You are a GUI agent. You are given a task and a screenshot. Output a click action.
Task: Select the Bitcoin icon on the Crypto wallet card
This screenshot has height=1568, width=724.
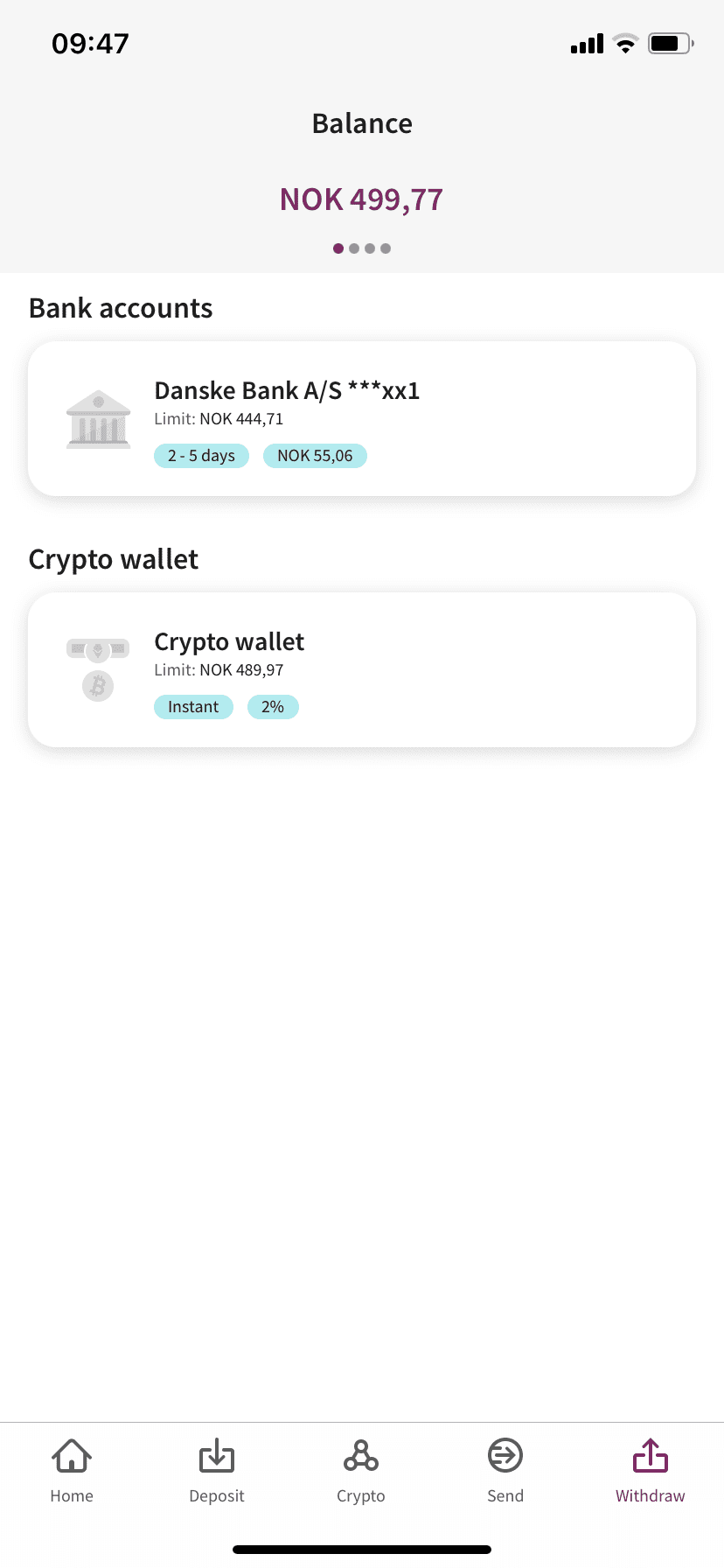tap(96, 685)
